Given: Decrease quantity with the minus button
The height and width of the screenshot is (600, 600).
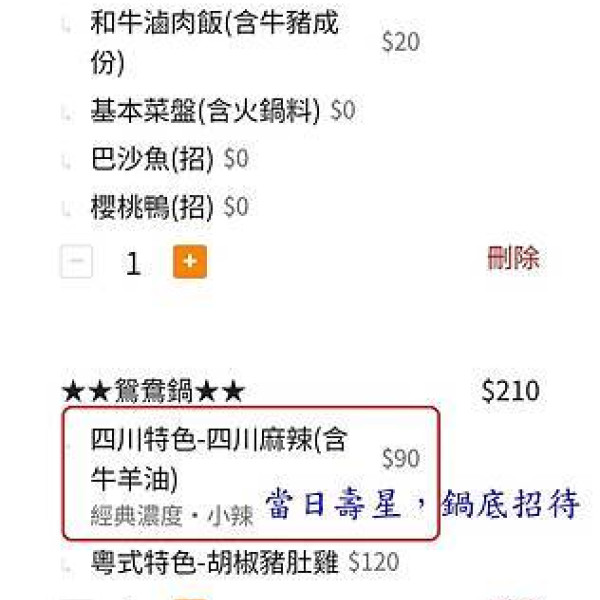Looking at the screenshot, I should 77,263.
